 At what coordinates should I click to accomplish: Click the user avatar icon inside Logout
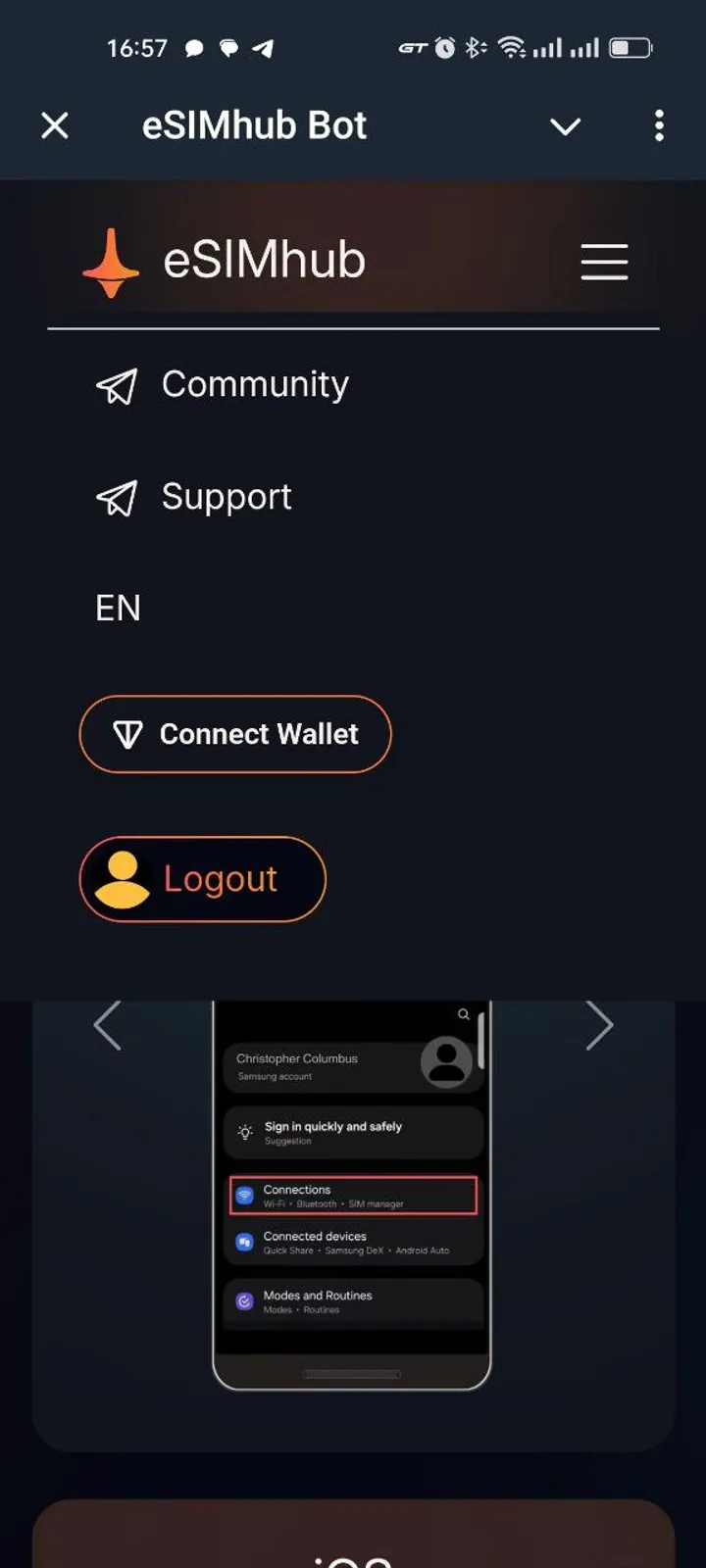click(124, 879)
